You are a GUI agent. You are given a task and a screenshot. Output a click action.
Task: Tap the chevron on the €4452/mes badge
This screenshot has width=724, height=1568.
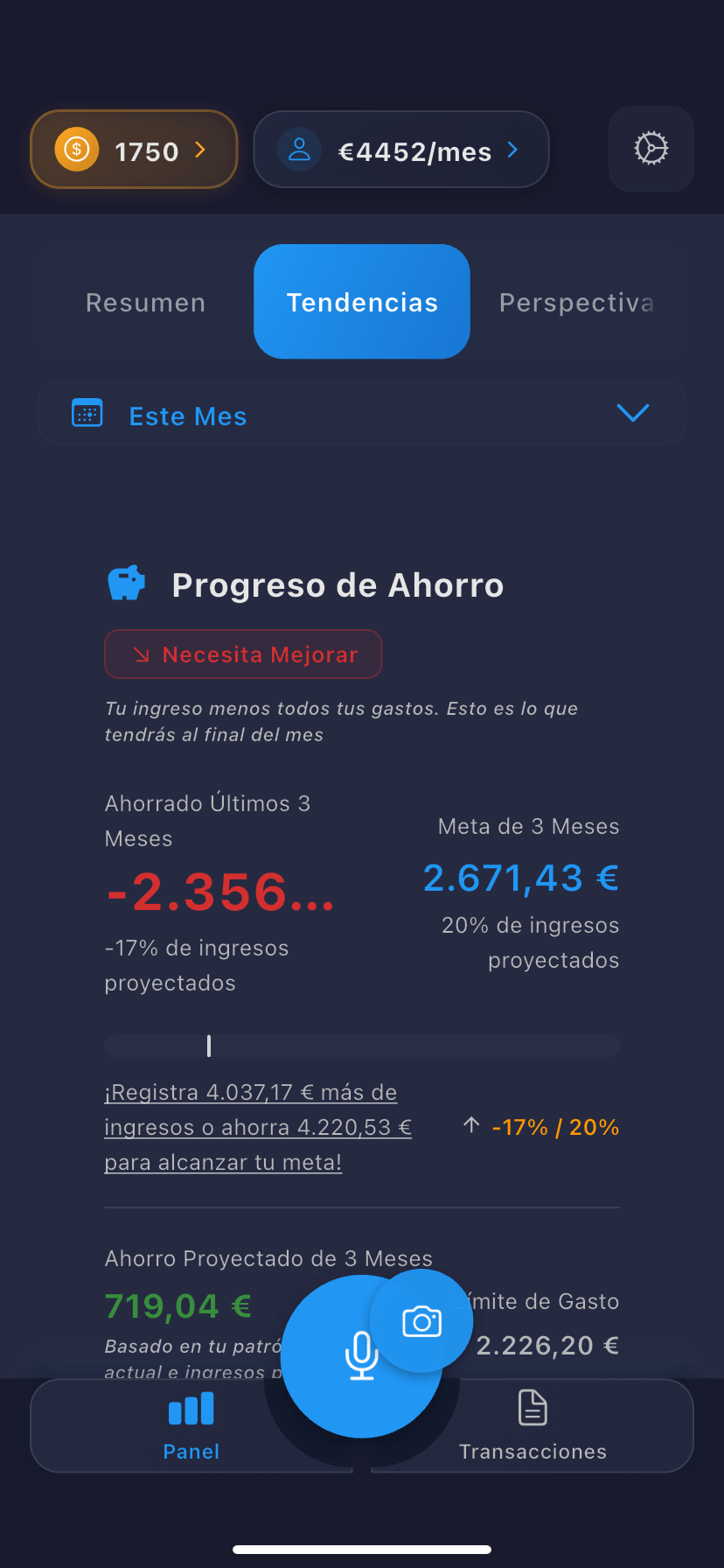[x=512, y=150]
